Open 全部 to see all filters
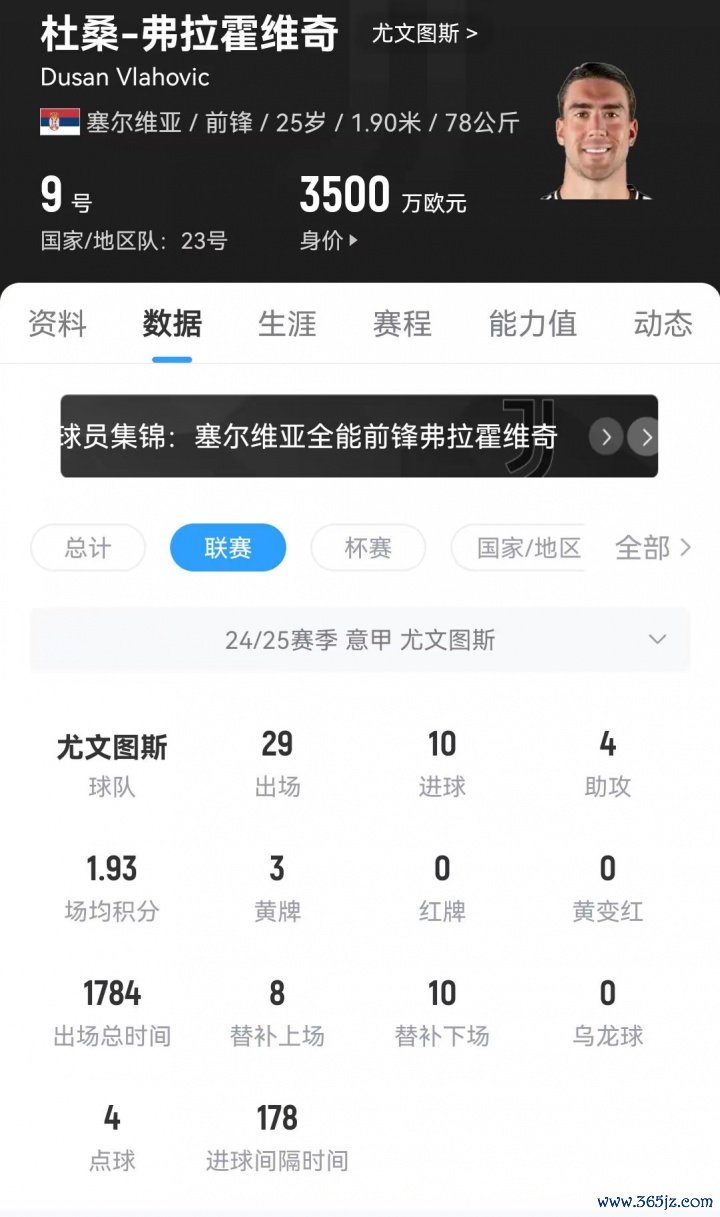 tap(652, 548)
